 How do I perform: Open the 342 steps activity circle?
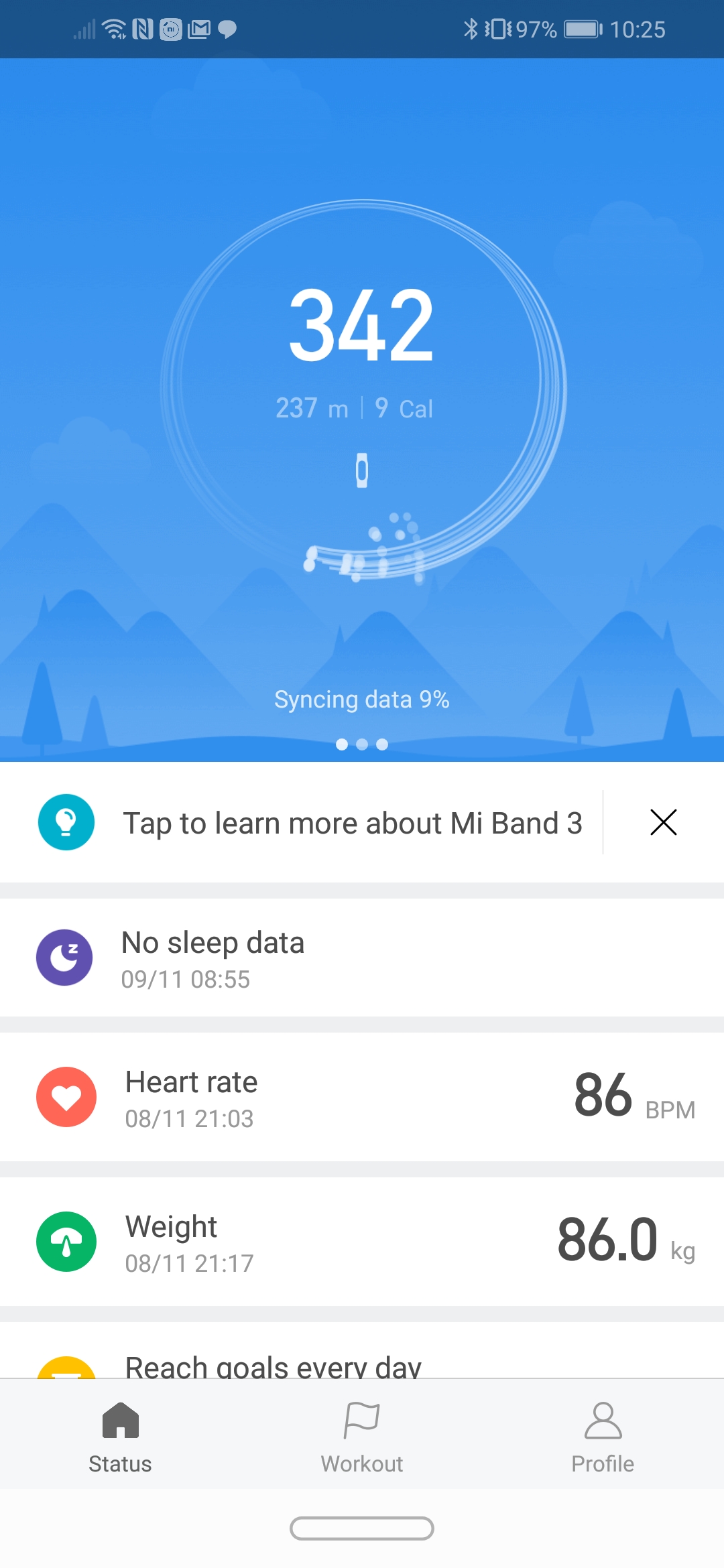pyautogui.click(x=363, y=389)
